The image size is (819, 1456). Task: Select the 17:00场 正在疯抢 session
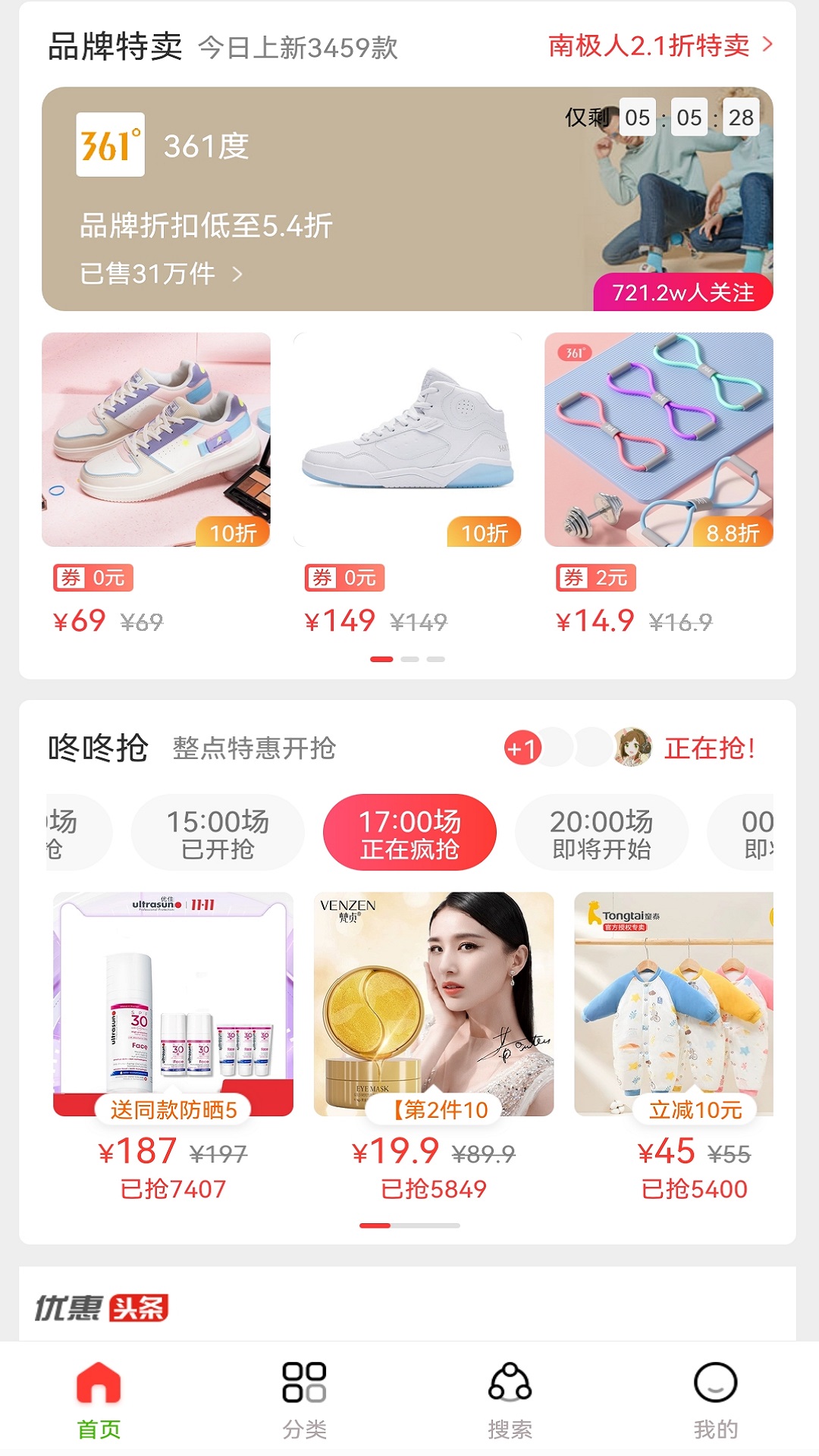click(409, 832)
